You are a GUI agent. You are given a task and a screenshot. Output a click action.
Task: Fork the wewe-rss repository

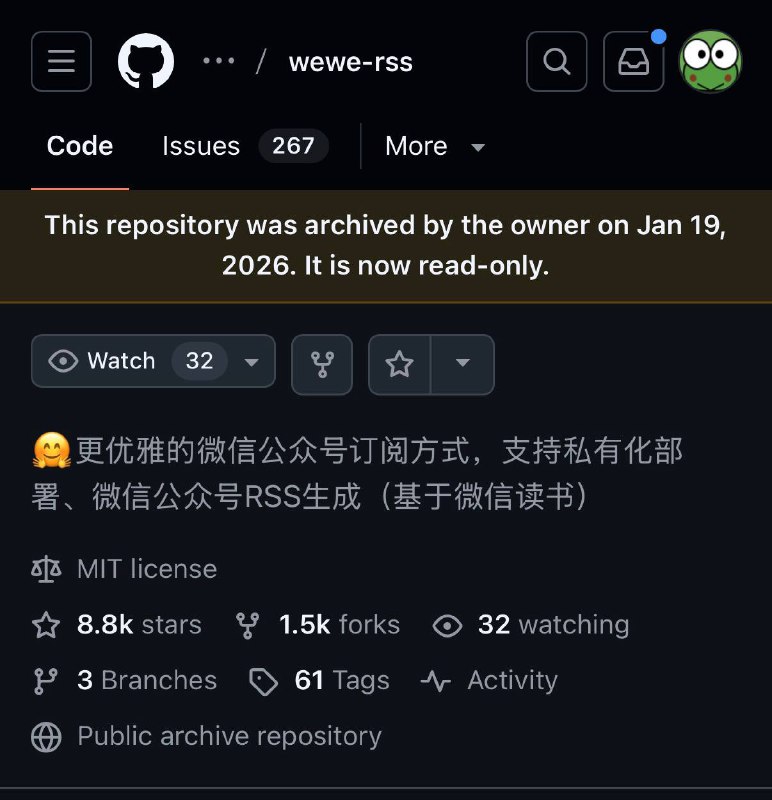pyautogui.click(x=322, y=364)
